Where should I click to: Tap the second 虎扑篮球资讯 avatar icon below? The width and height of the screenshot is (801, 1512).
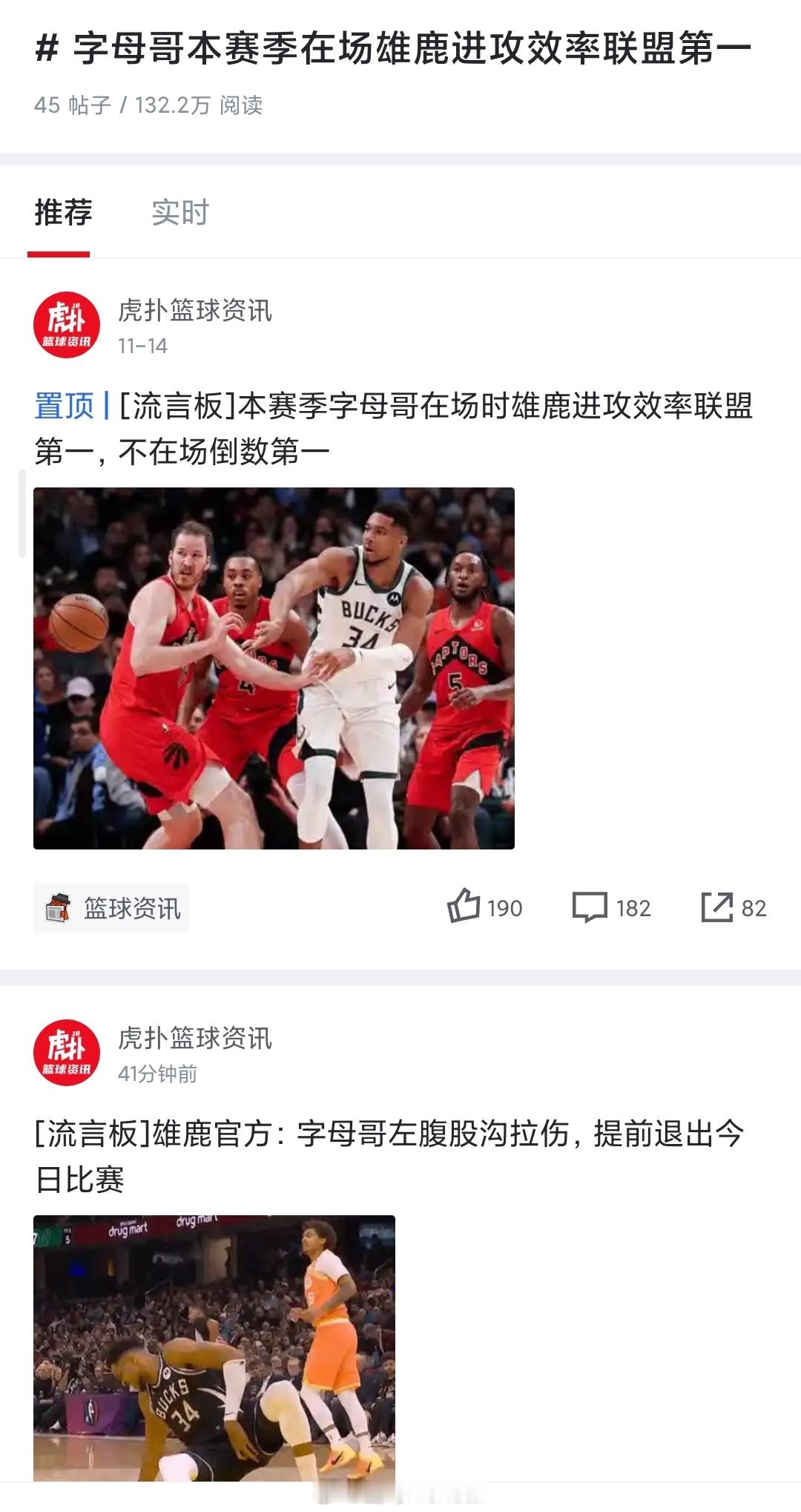pos(70,1050)
